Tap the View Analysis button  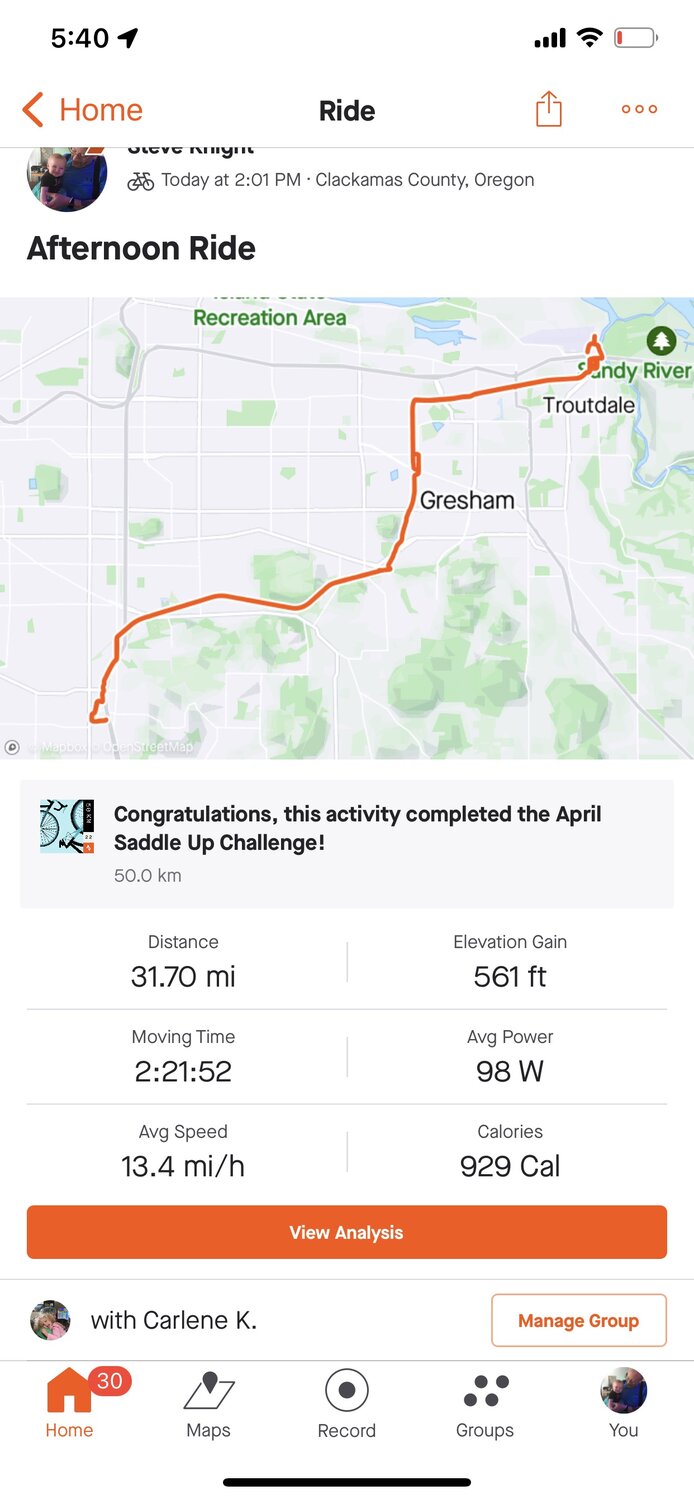(346, 1232)
